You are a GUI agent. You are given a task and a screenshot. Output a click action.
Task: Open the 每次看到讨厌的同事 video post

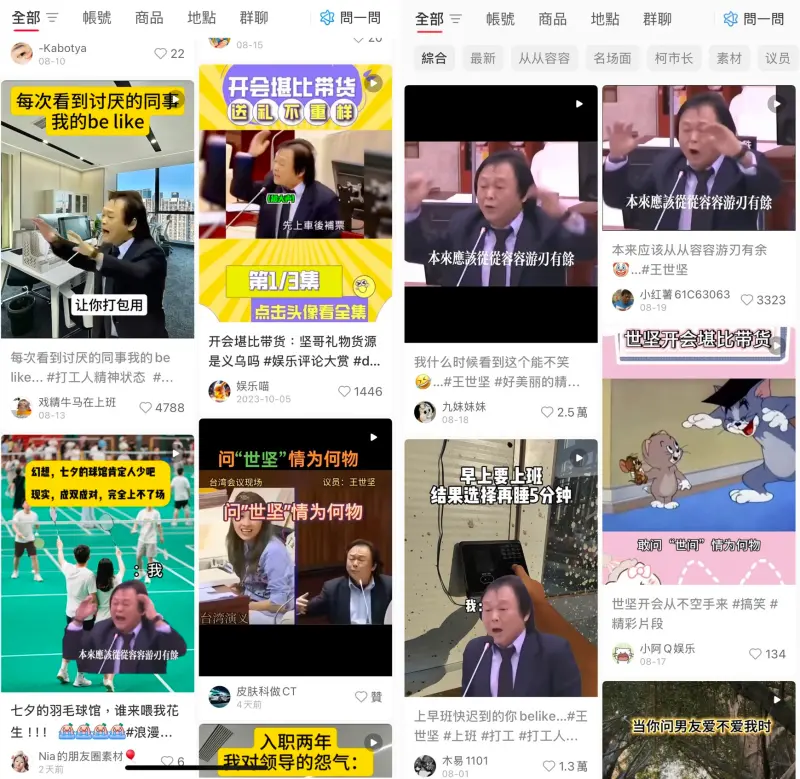tap(98, 210)
